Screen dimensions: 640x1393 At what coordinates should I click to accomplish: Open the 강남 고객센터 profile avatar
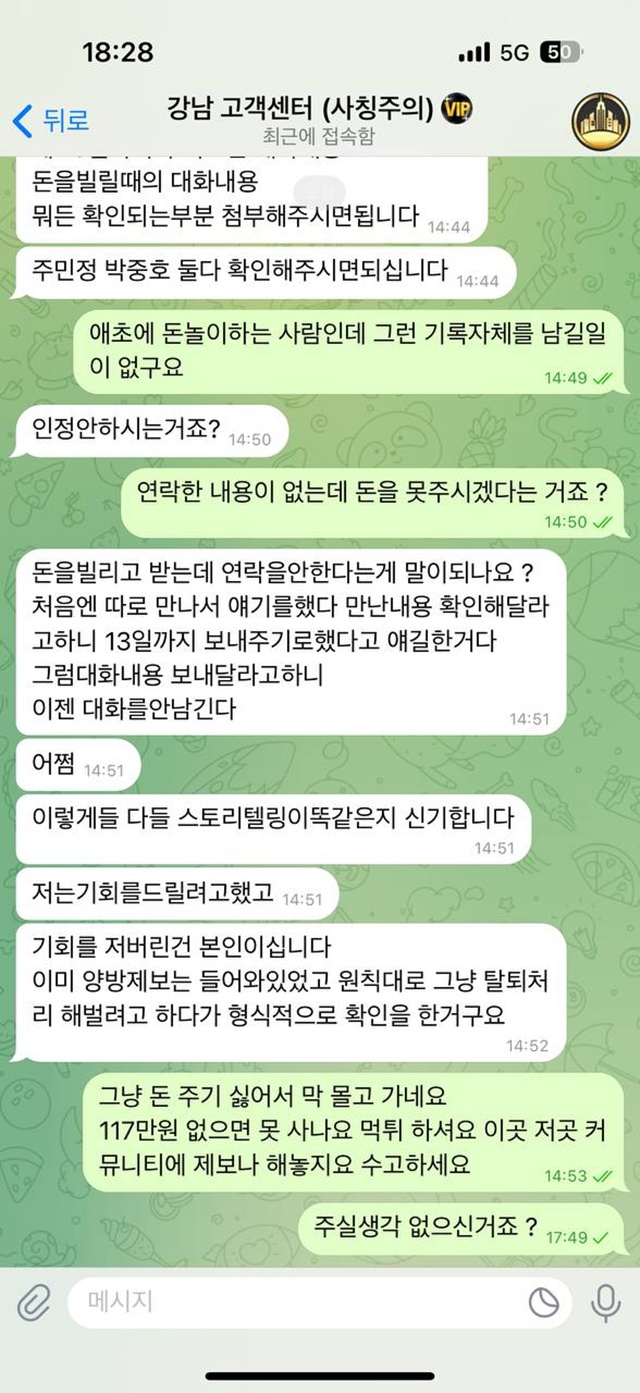click(x=600, y=121)
